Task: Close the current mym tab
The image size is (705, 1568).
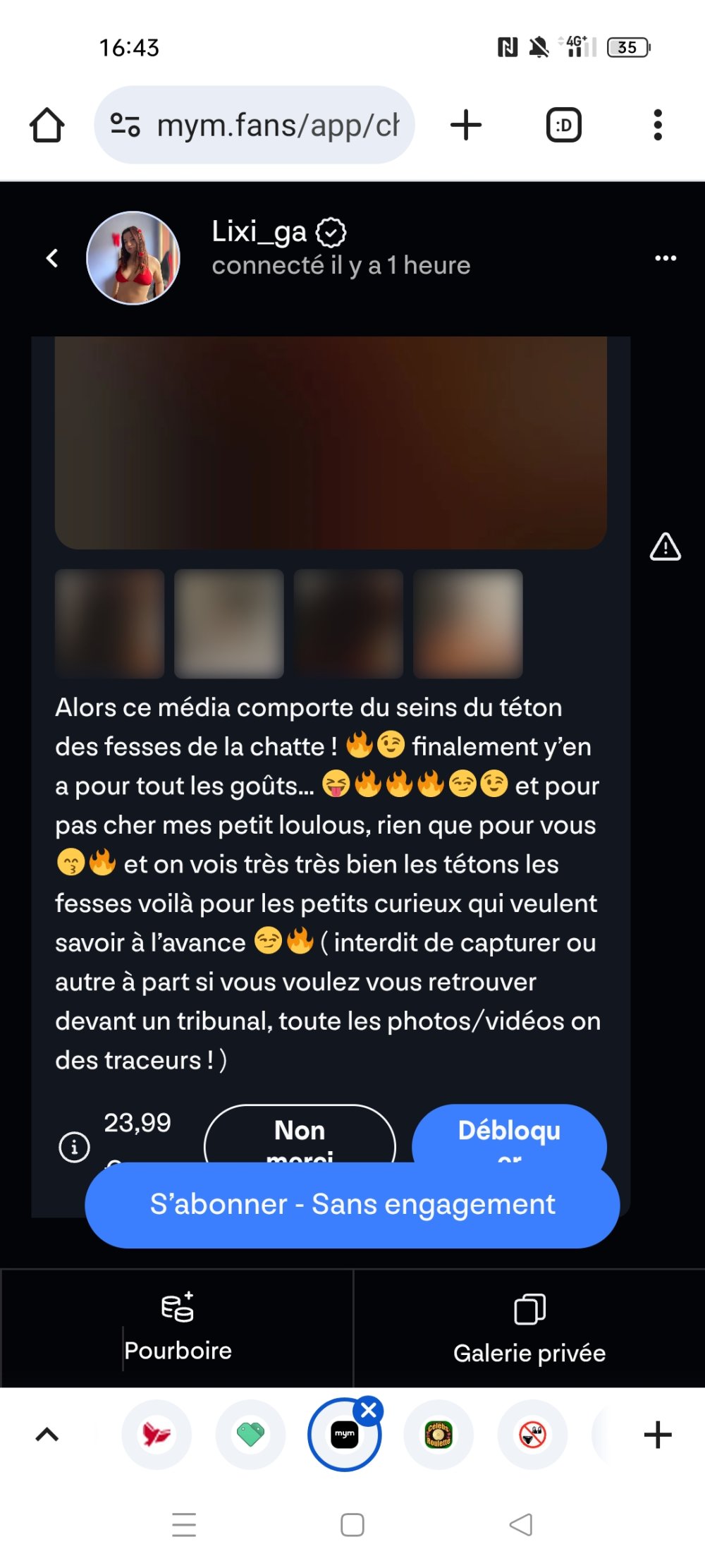Action: [x=369, y=1411]
